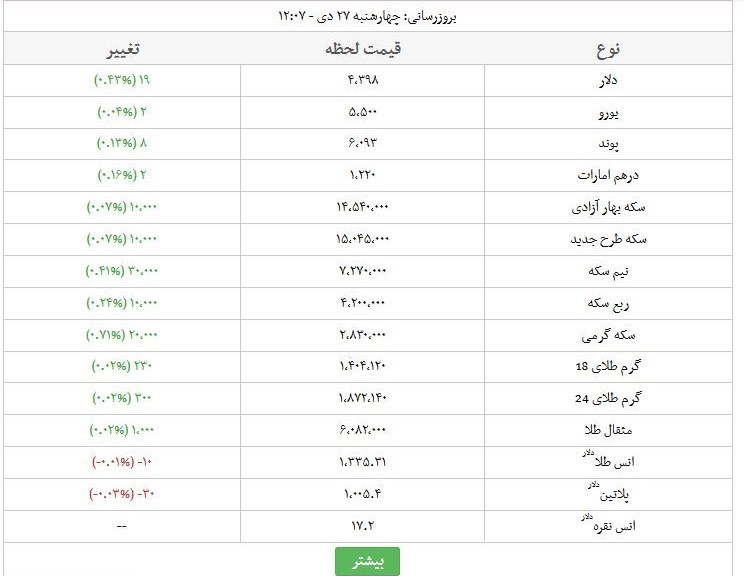Tap the green بیشتر (more) button
The width and height of the screenshot is (744, 576).
[x=365, y=561]
